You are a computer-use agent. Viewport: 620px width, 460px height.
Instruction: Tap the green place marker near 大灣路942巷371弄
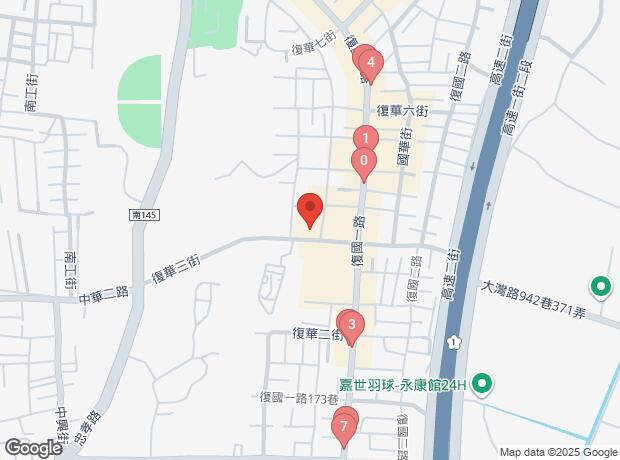pyautogui.click(x=601, y=287)
